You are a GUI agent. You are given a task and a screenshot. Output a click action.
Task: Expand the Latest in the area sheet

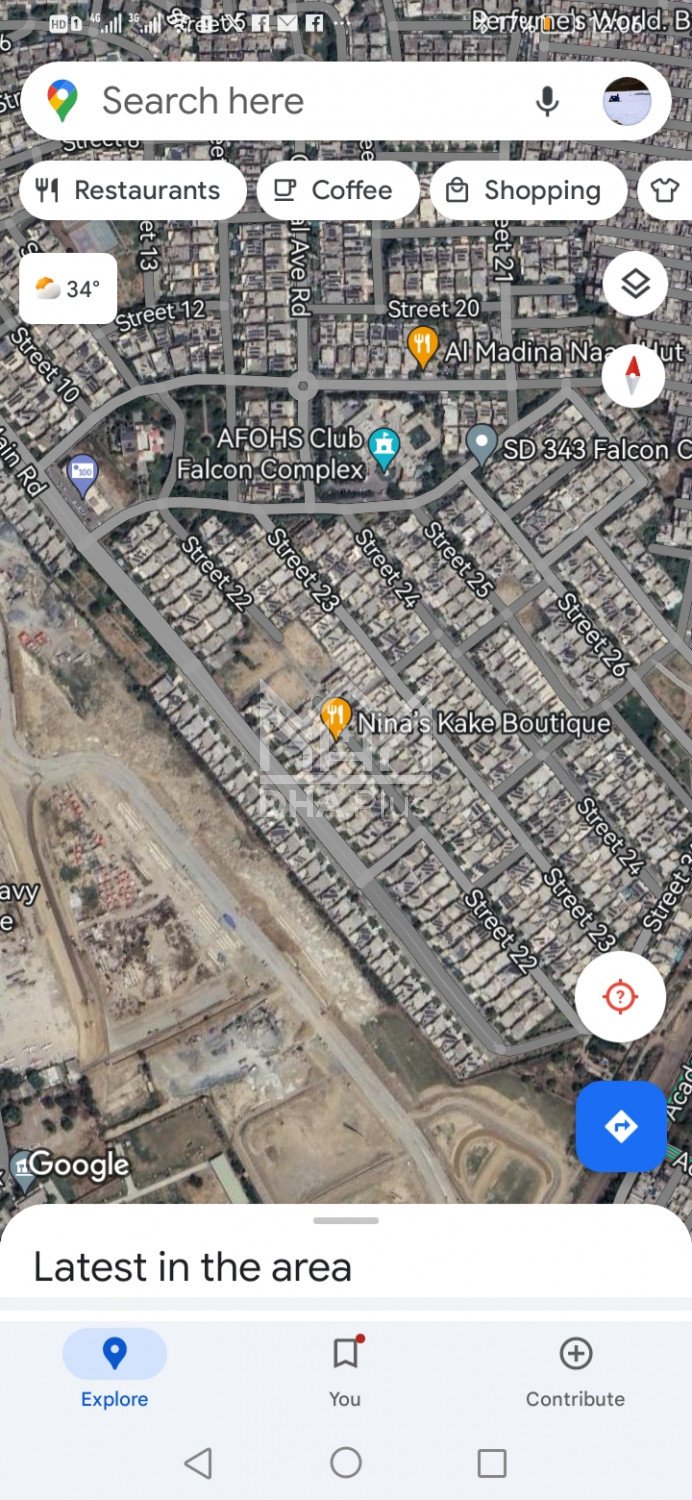pos(345,1221)
